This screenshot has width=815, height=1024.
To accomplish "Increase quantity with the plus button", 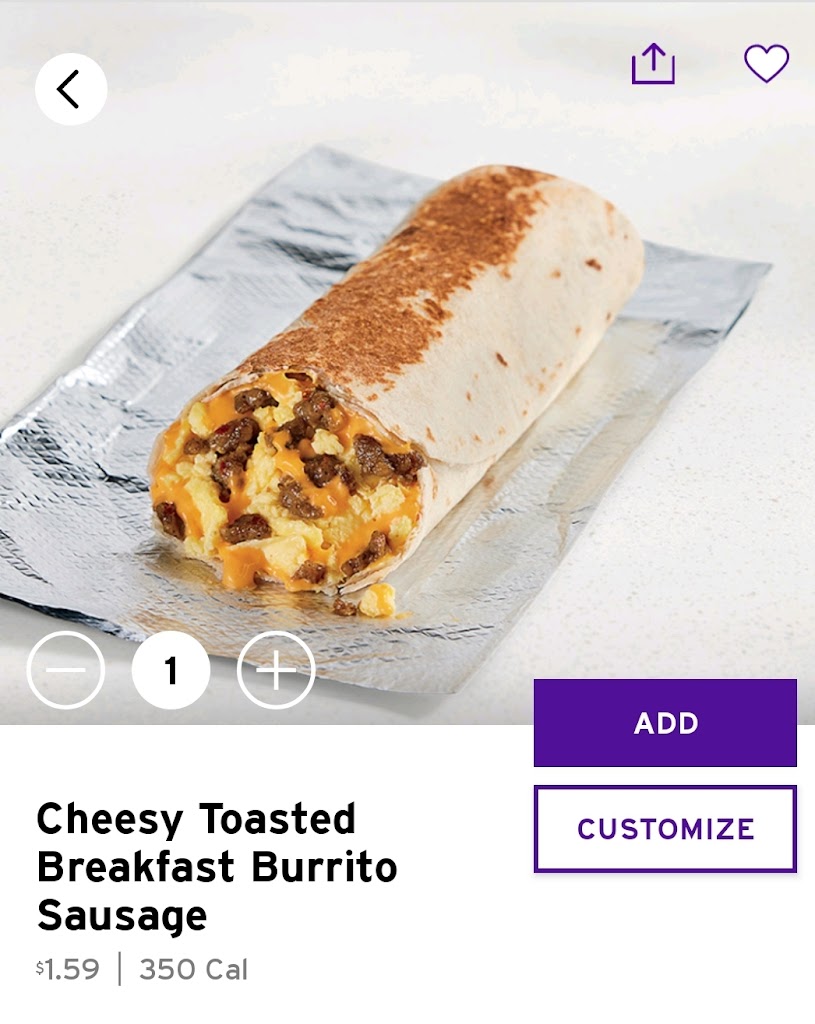I will tap(276, 671).
